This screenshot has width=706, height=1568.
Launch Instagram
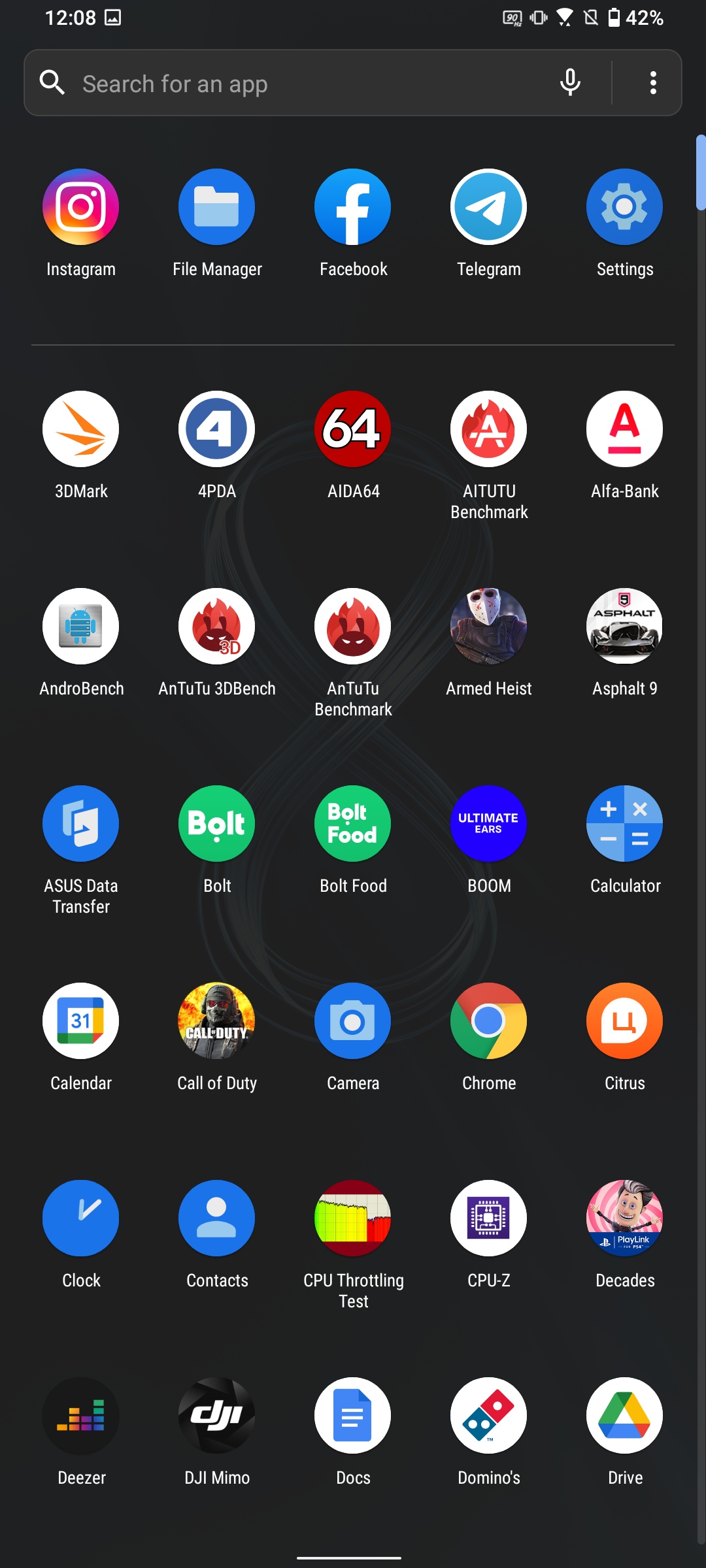81,207
